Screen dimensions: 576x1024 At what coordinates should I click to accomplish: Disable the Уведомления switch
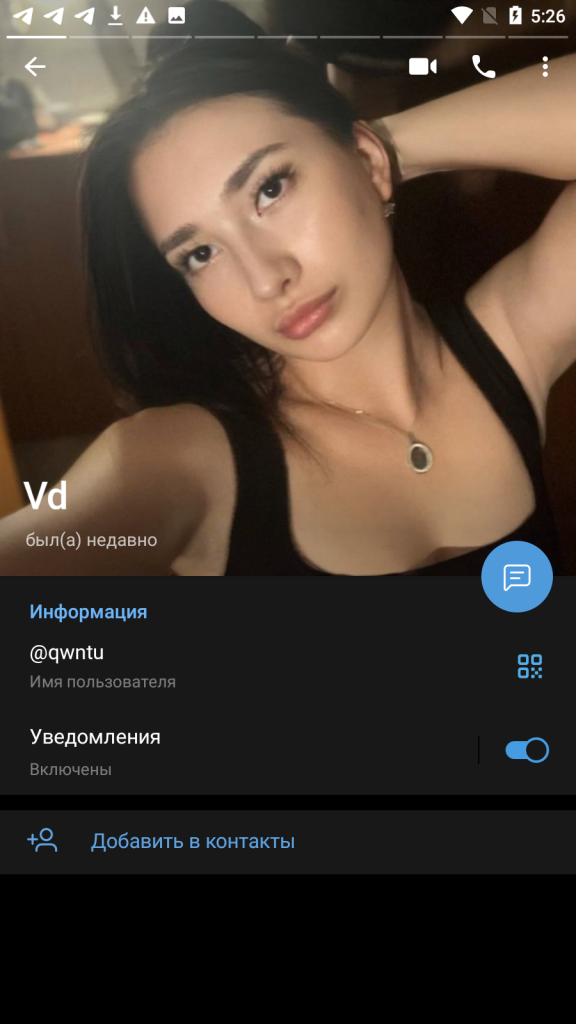point(527,750)
